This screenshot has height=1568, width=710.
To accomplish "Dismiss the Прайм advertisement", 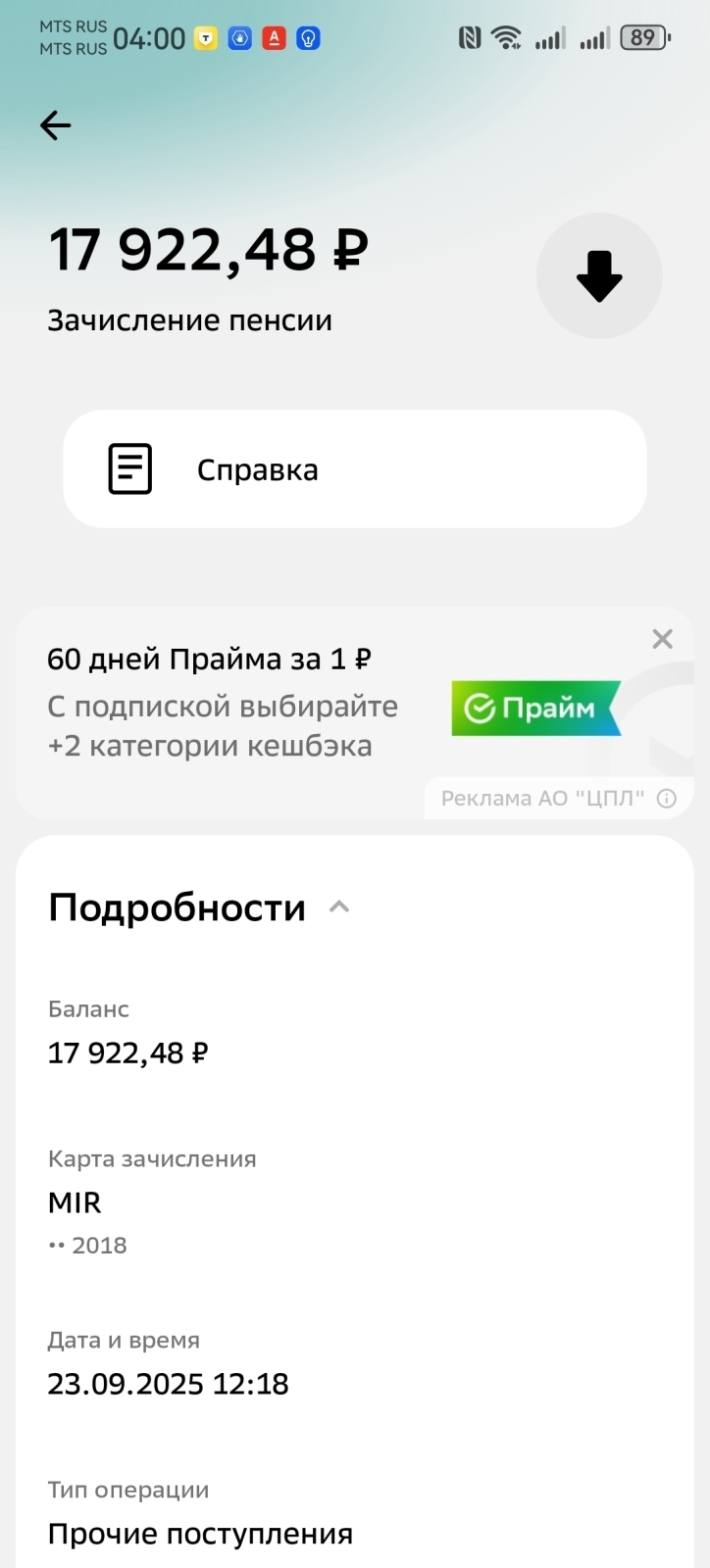I will pyautogui.click(x=663, y=639).
